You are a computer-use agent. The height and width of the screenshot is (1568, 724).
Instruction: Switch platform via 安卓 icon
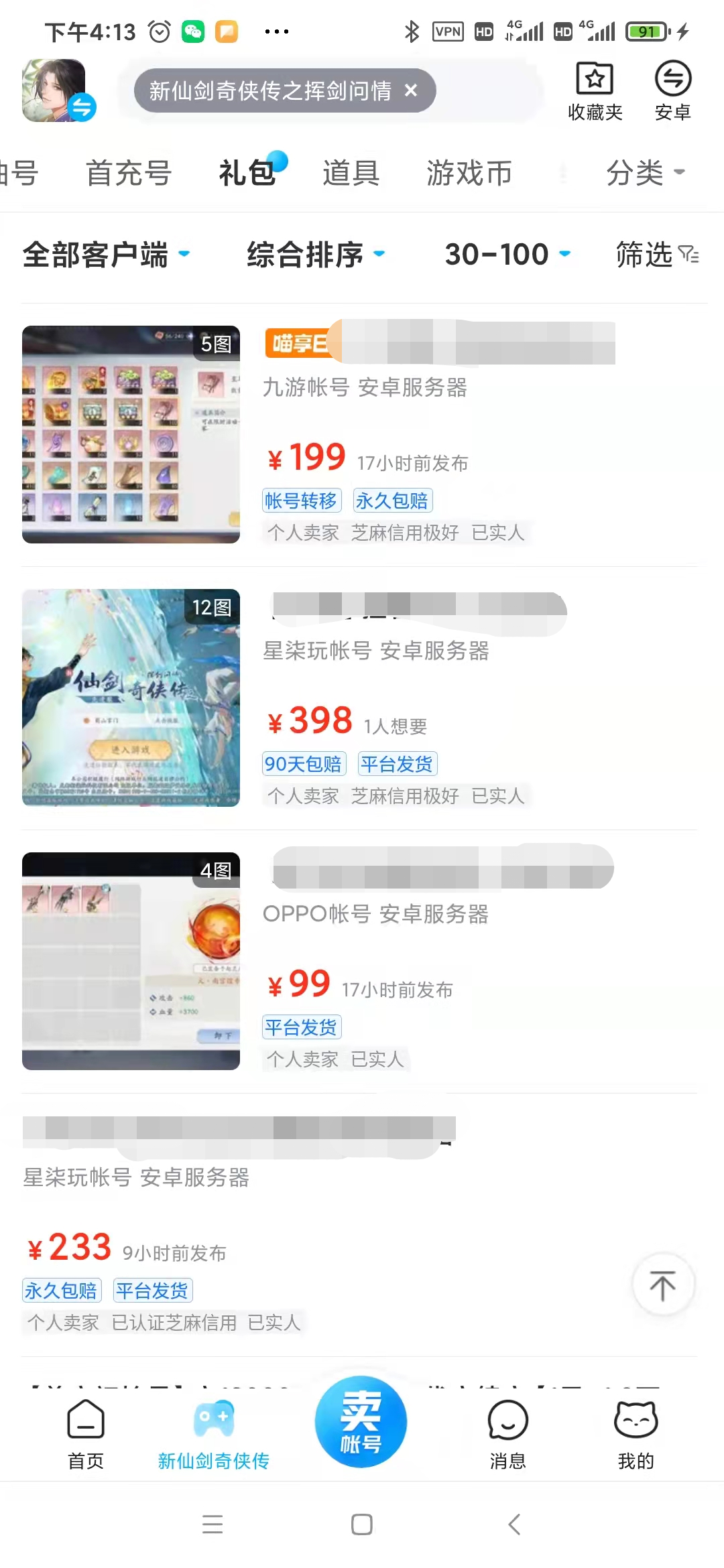click(672, 91)
